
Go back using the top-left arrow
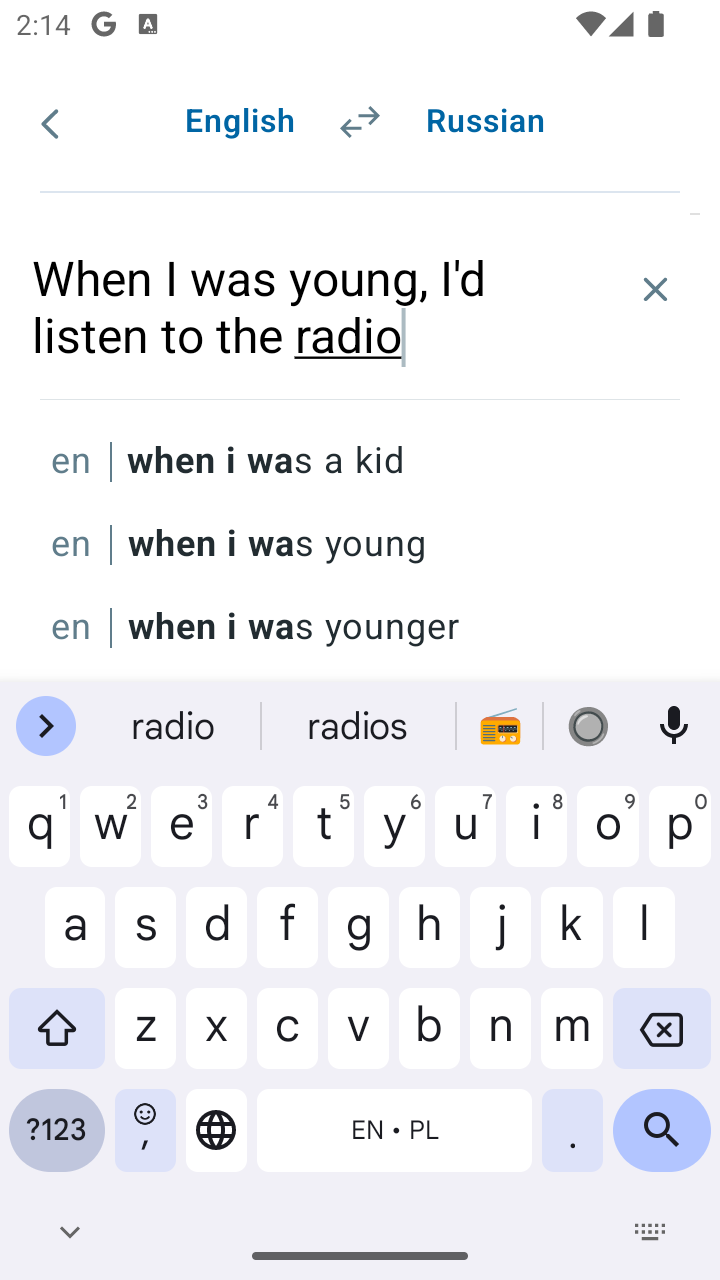[50, 124]
